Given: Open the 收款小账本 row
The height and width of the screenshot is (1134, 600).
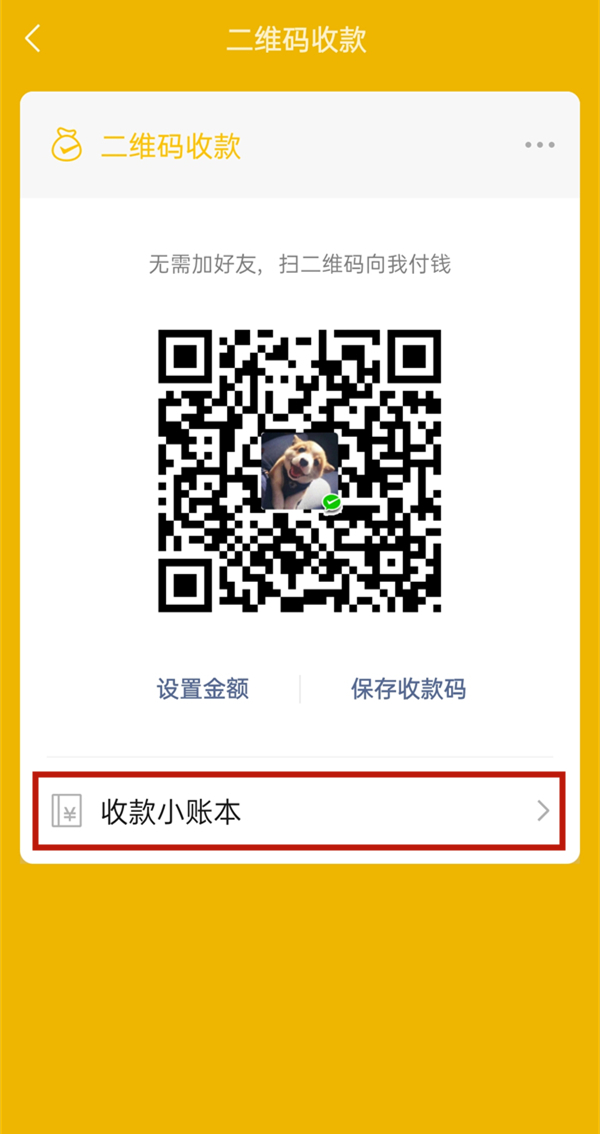Looking at the screenshot, I should tap(299, 811).
